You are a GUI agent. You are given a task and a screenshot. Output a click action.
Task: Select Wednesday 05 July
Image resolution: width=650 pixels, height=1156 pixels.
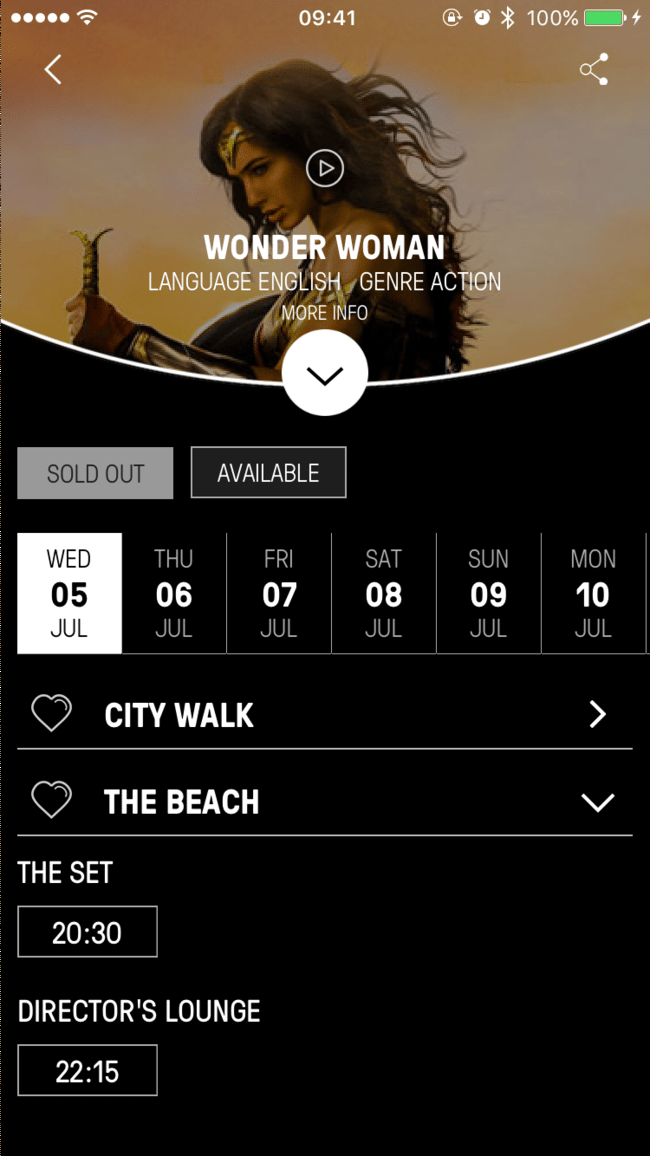pyautogui.click(x=69, y=593)
